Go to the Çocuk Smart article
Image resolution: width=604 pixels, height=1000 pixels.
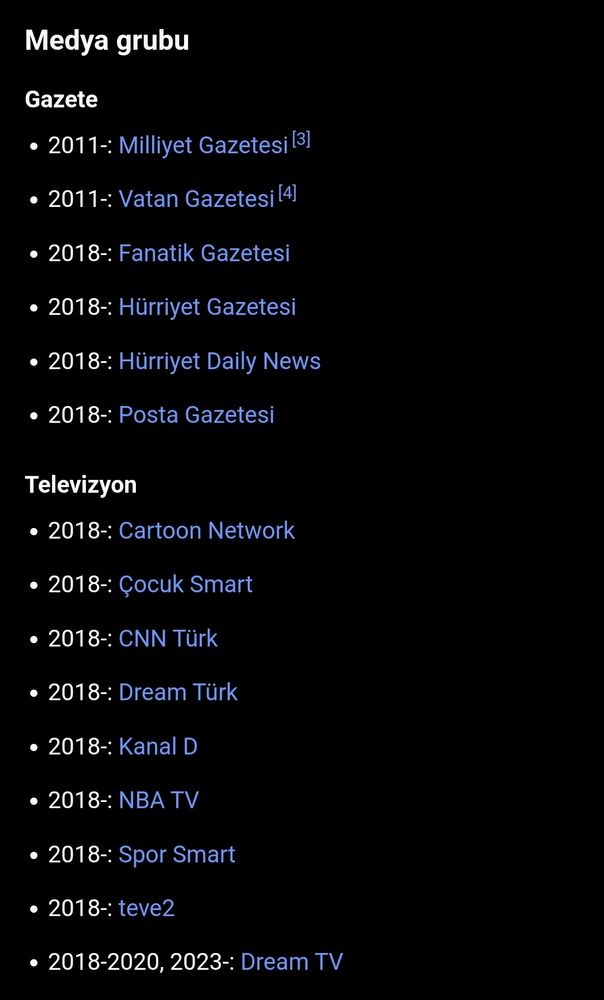coord(185,584)
